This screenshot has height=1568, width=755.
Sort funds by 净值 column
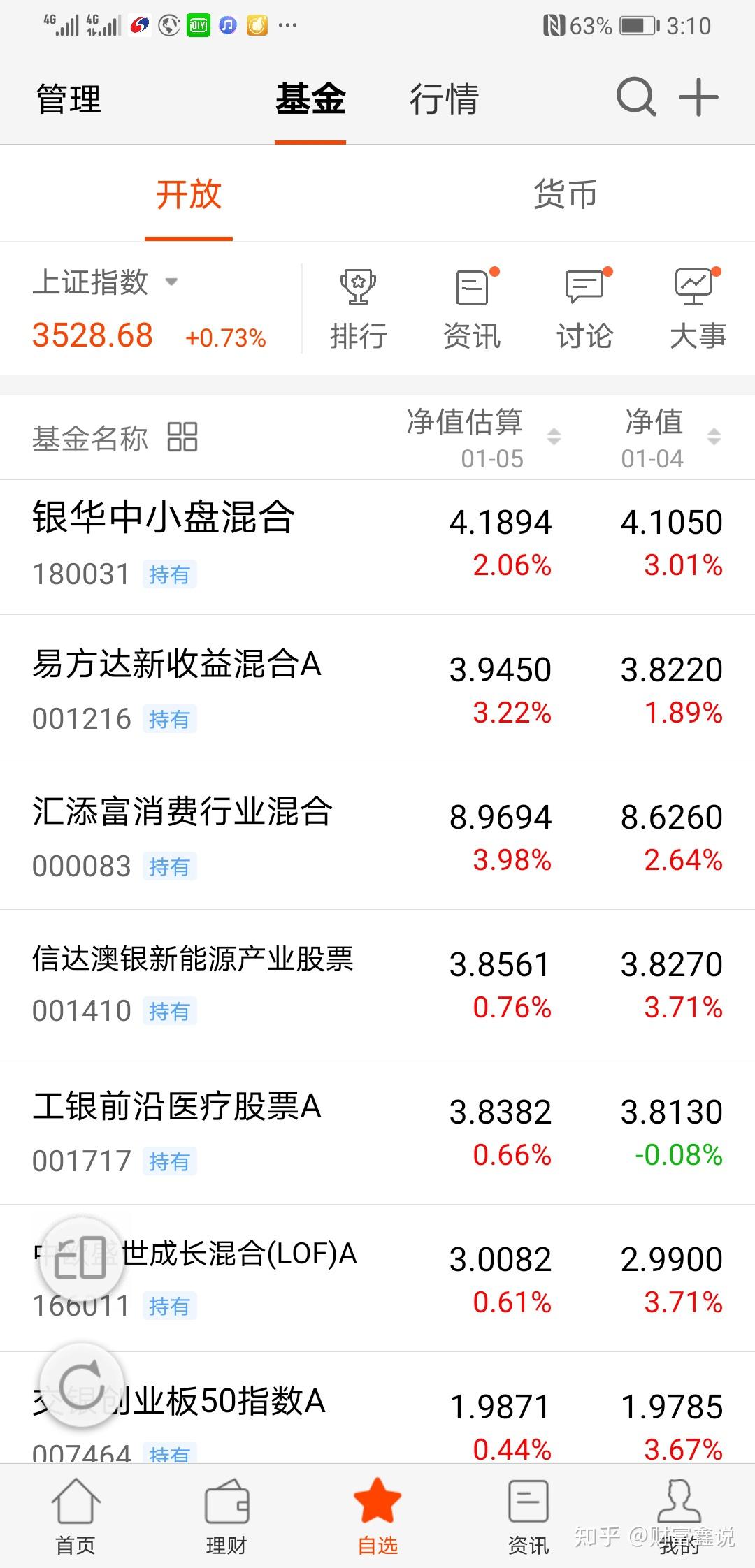click(671, 437)
